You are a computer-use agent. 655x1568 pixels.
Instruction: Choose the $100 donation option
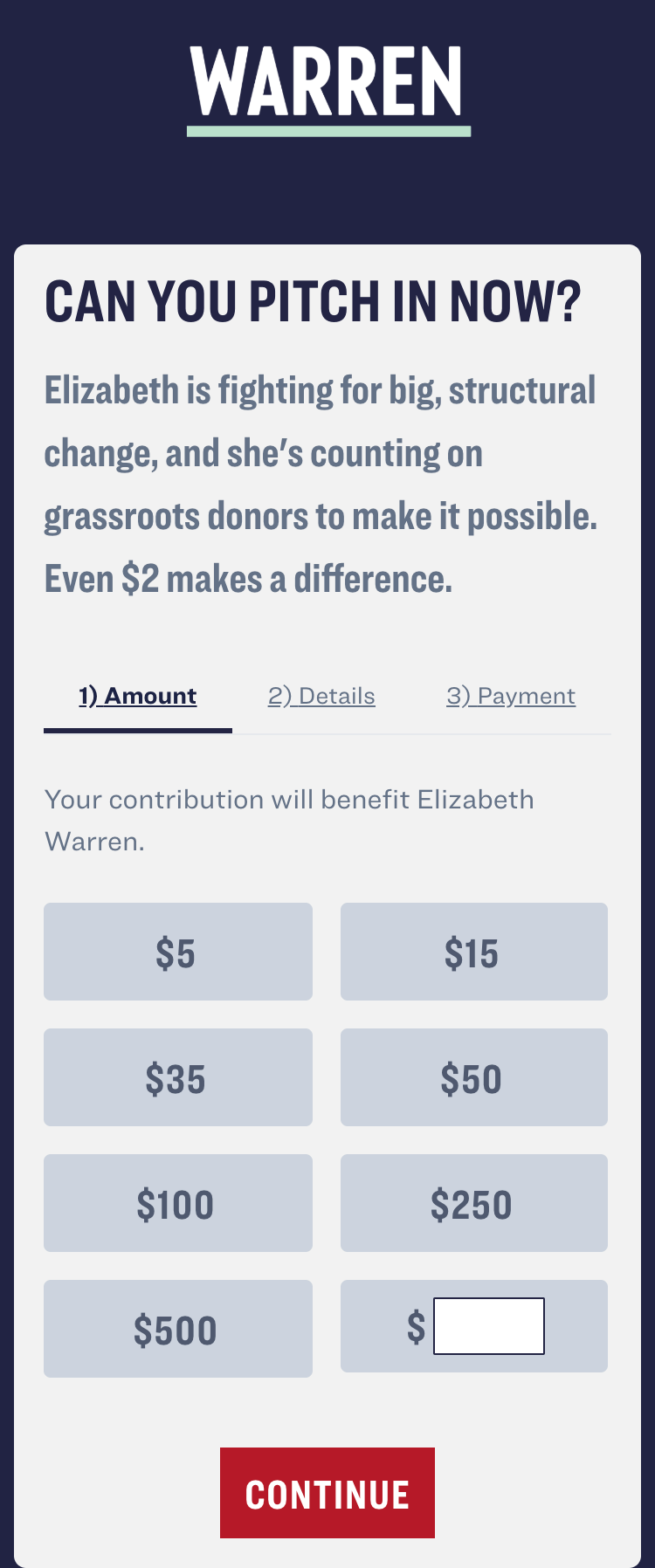[x=177, y=1202]
